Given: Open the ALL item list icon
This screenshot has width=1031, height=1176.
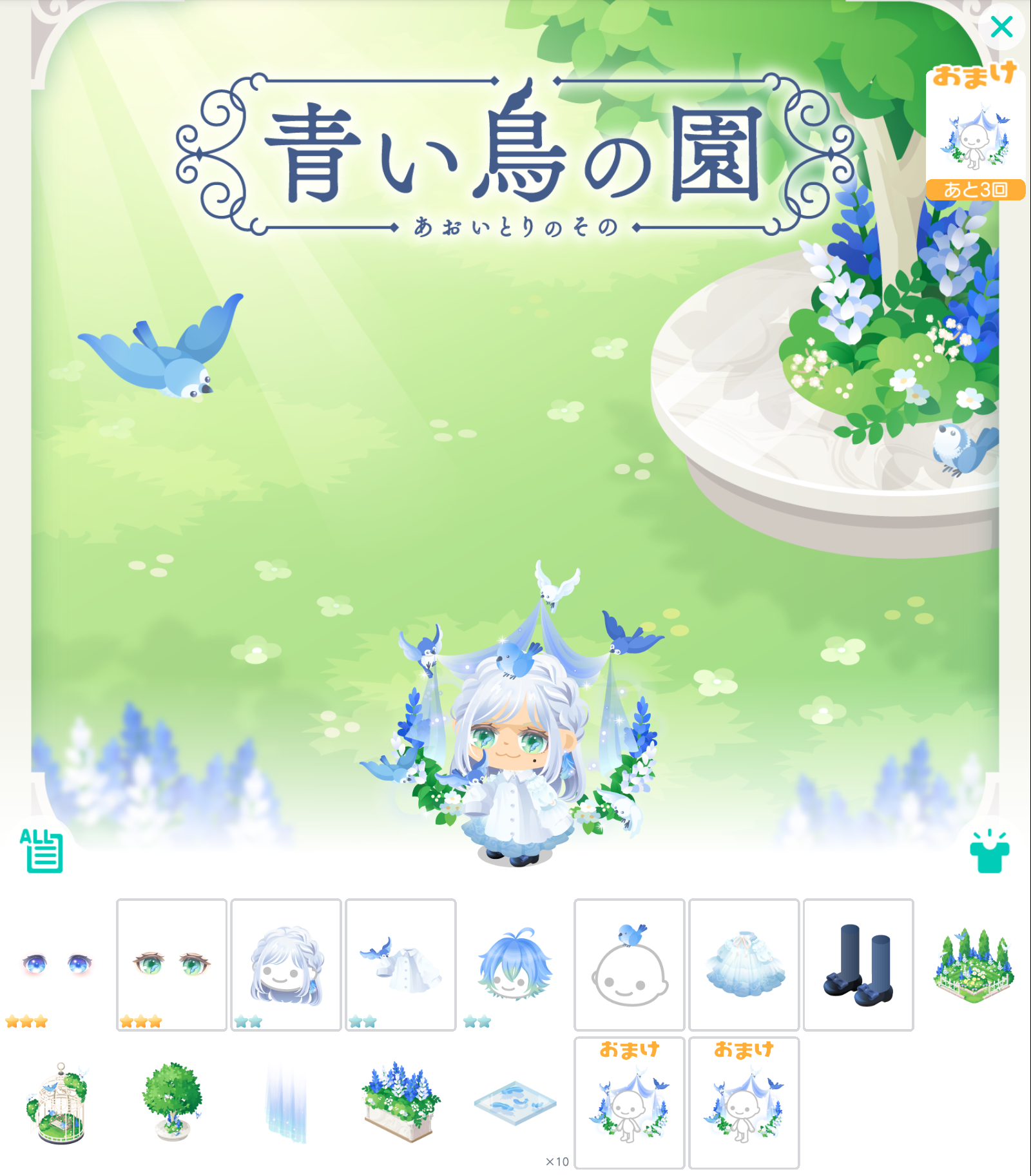Looking at the screenshot, I should (42, 851).
